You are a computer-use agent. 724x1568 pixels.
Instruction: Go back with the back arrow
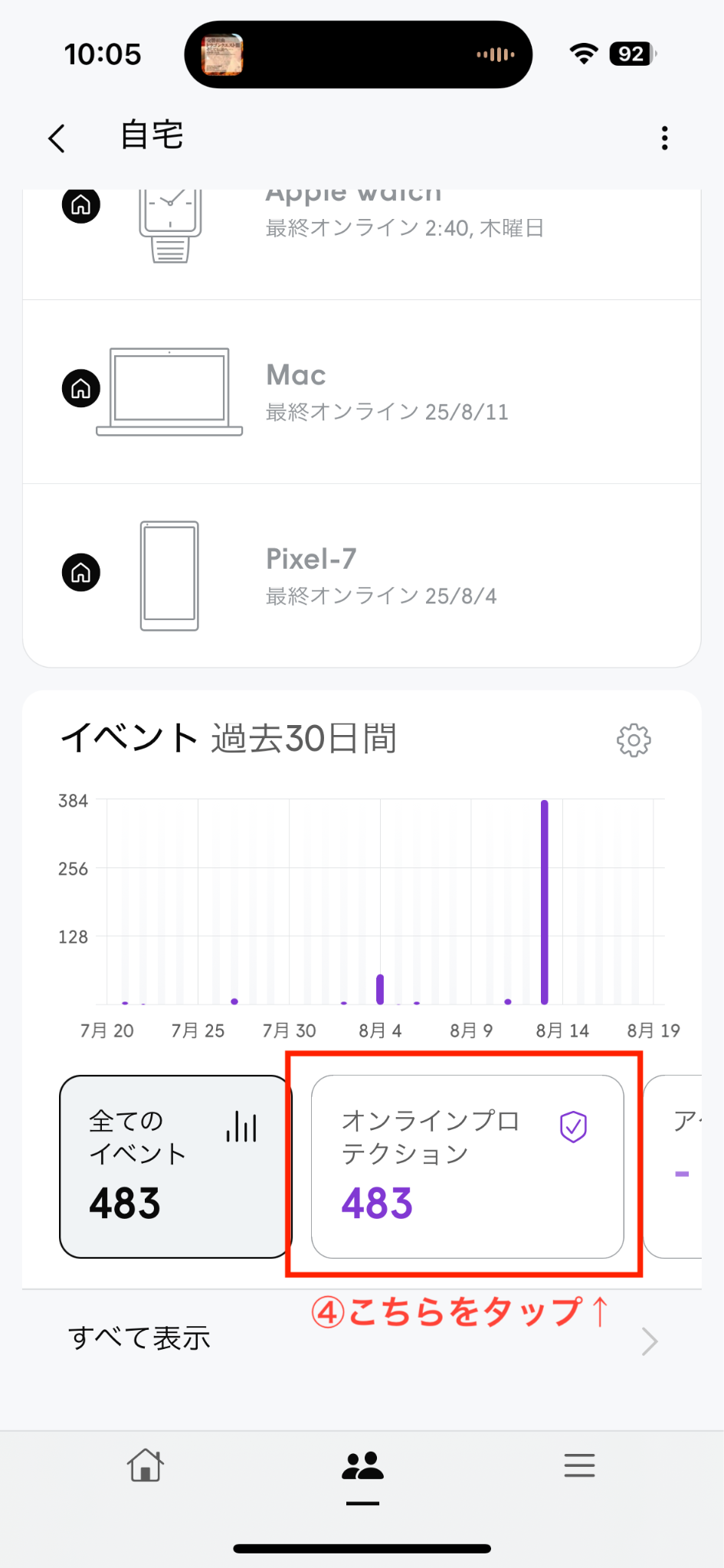(x=57, y=138)
